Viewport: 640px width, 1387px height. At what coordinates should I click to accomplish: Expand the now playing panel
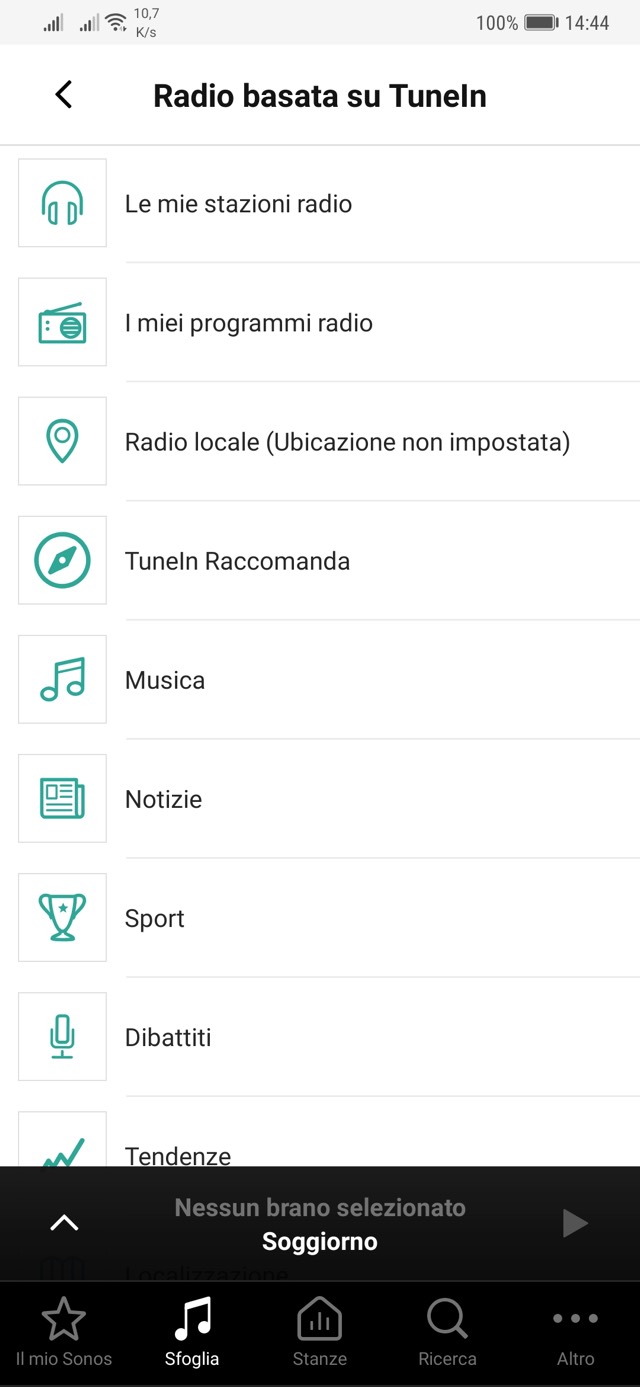tap(64, 1223)
